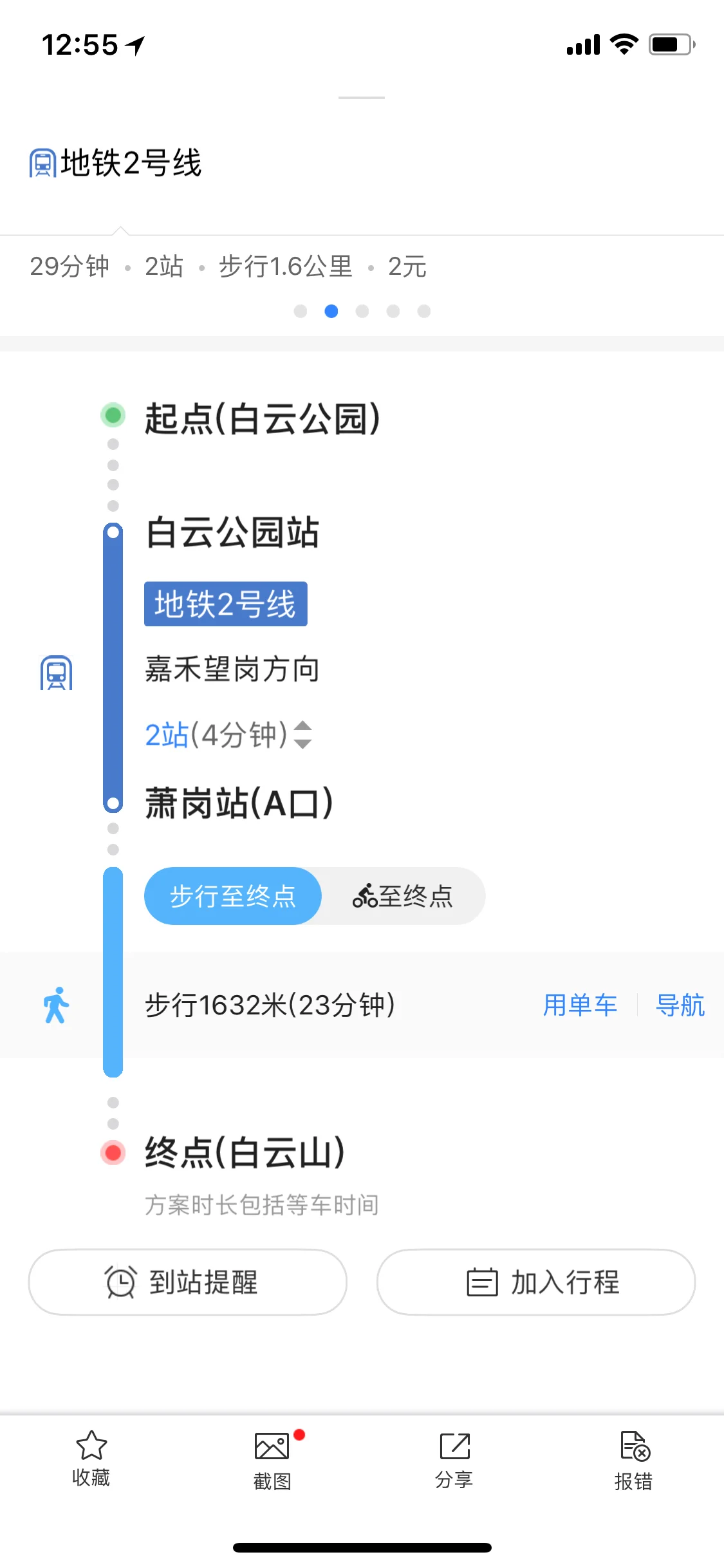Screen dimensions: 724x1568
Task: Tap the bicycle icon on 至终点 option
Action: tap(365, 895)
